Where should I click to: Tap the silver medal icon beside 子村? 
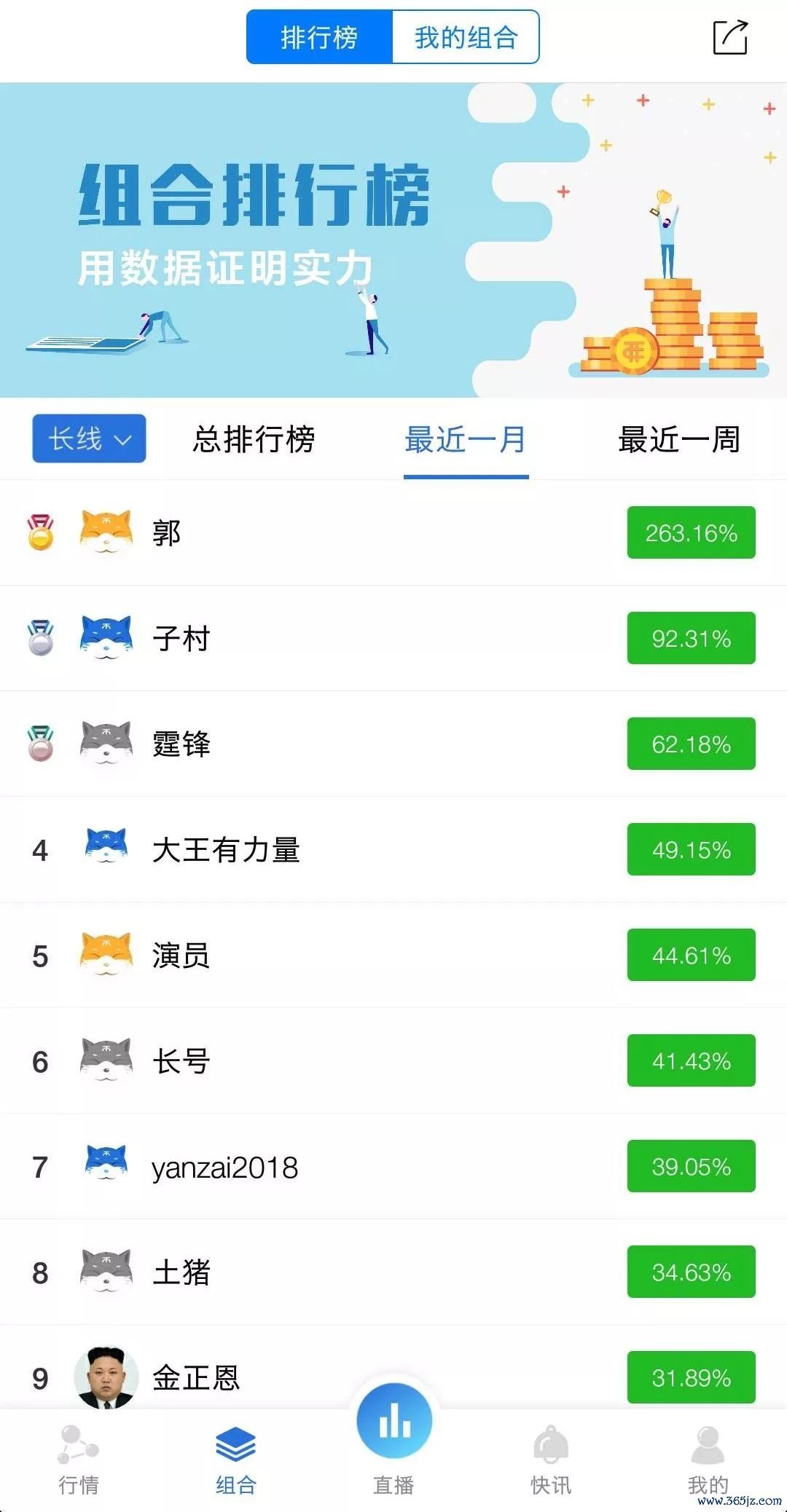click(42, 639)
